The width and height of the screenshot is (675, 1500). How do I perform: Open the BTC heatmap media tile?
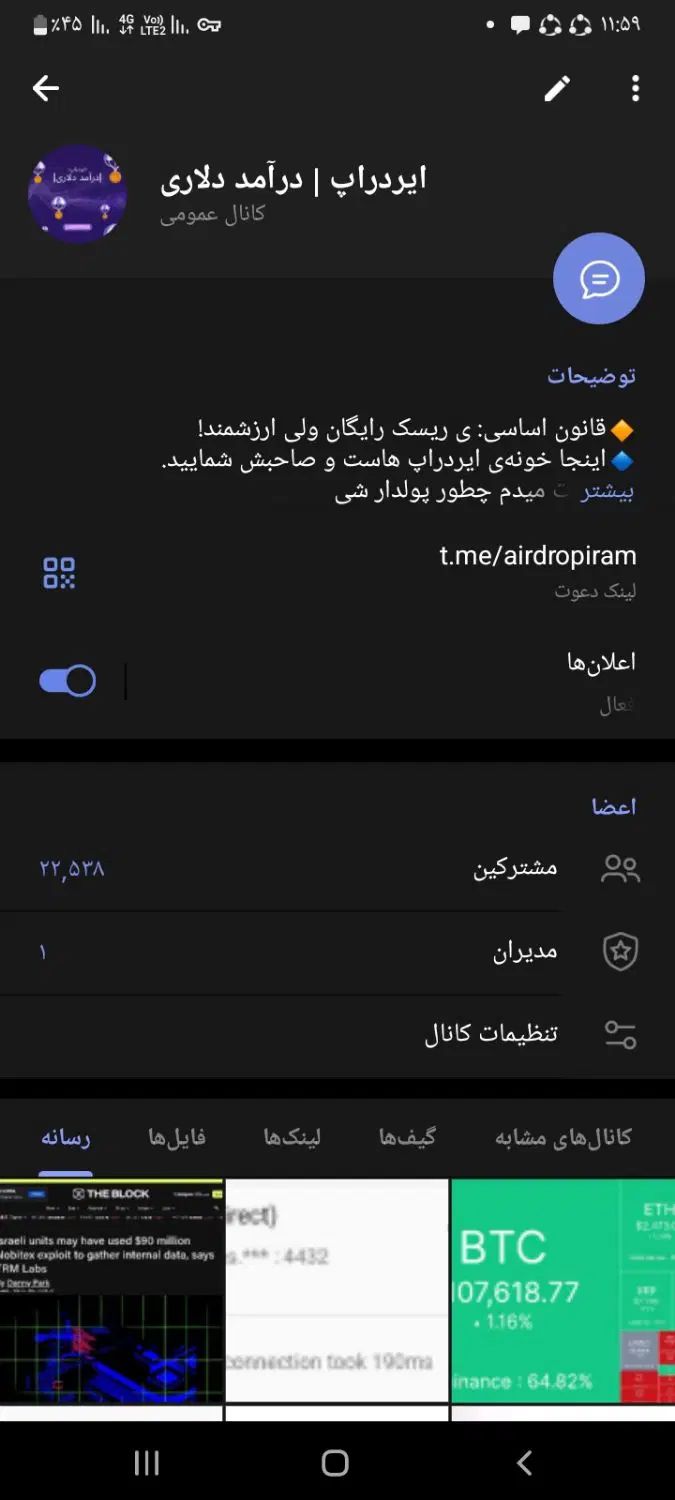pos(563,1290)
